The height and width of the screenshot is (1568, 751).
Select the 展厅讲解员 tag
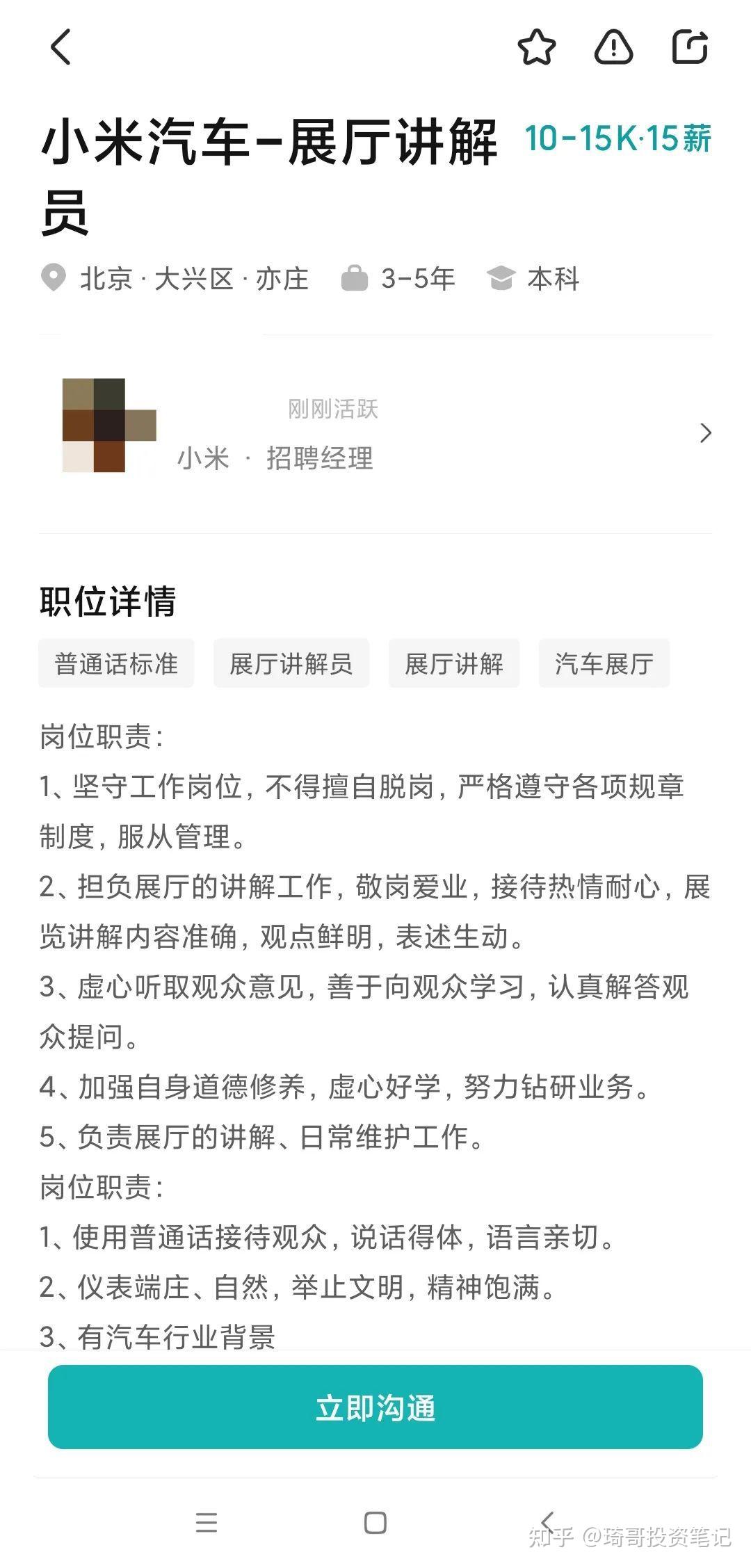(291, 663)
